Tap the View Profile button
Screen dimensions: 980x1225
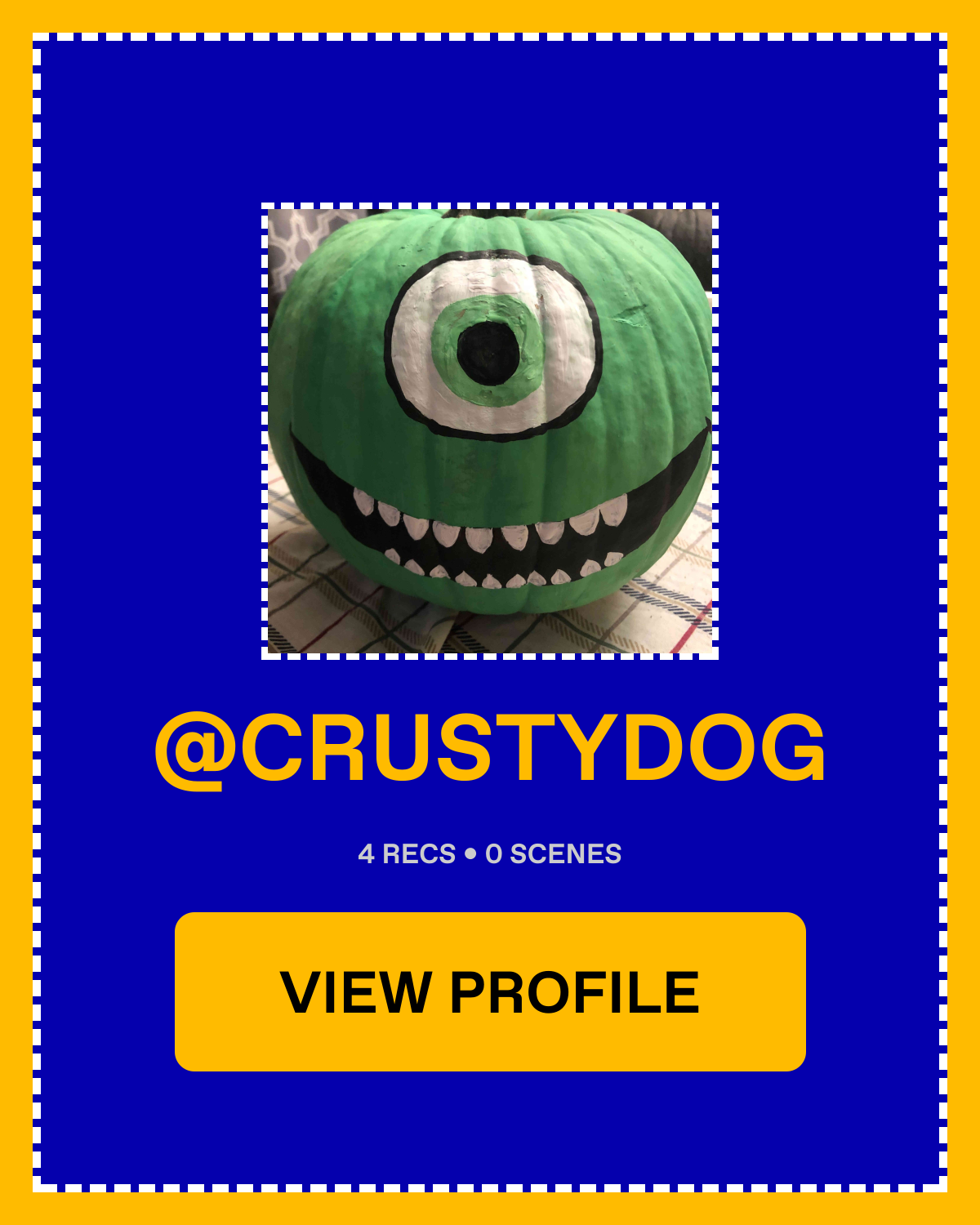coord(490,991)
